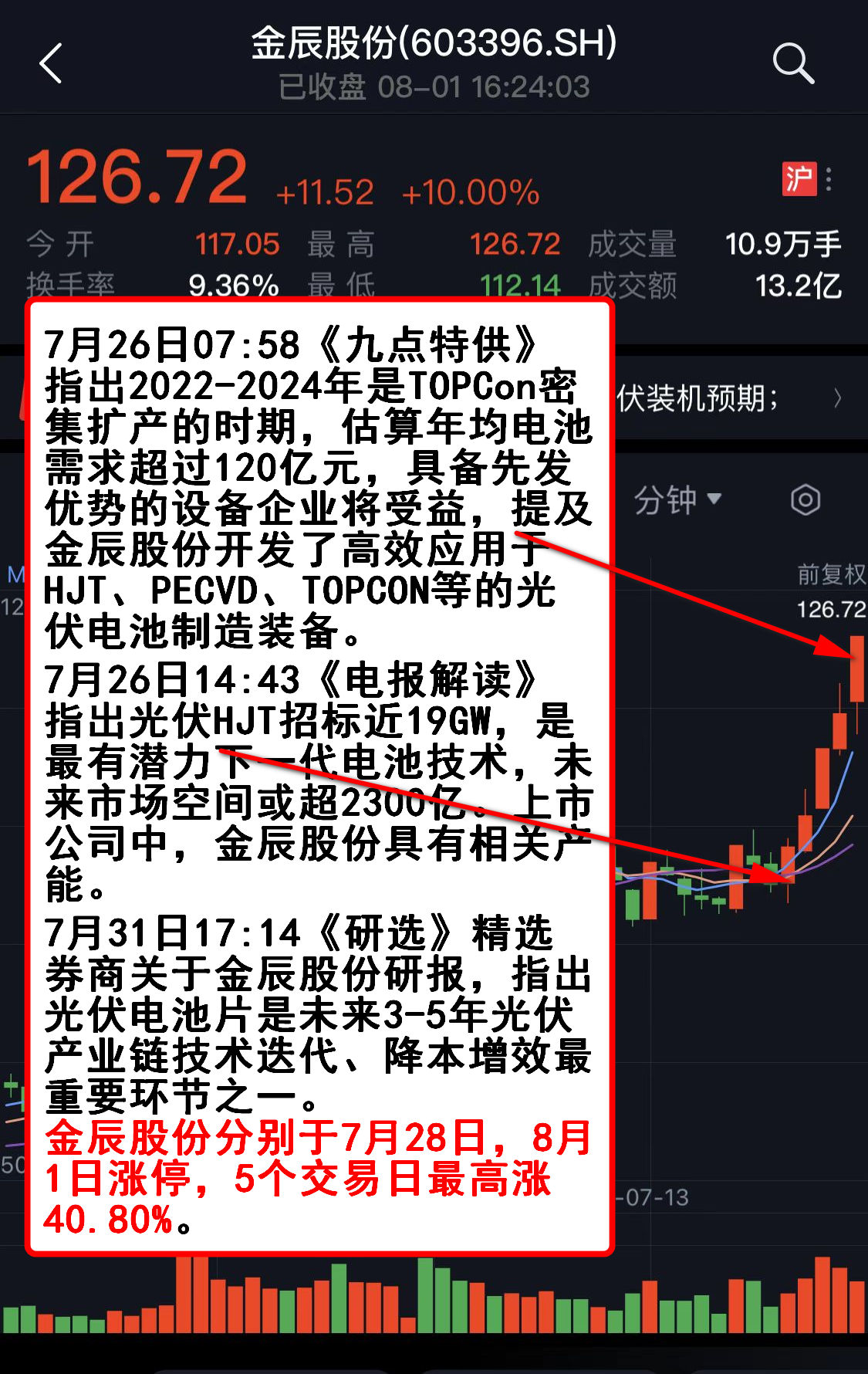Expand the 分钟 chart period dropdown
The image size is (868, 1374).
pos(677,499)
